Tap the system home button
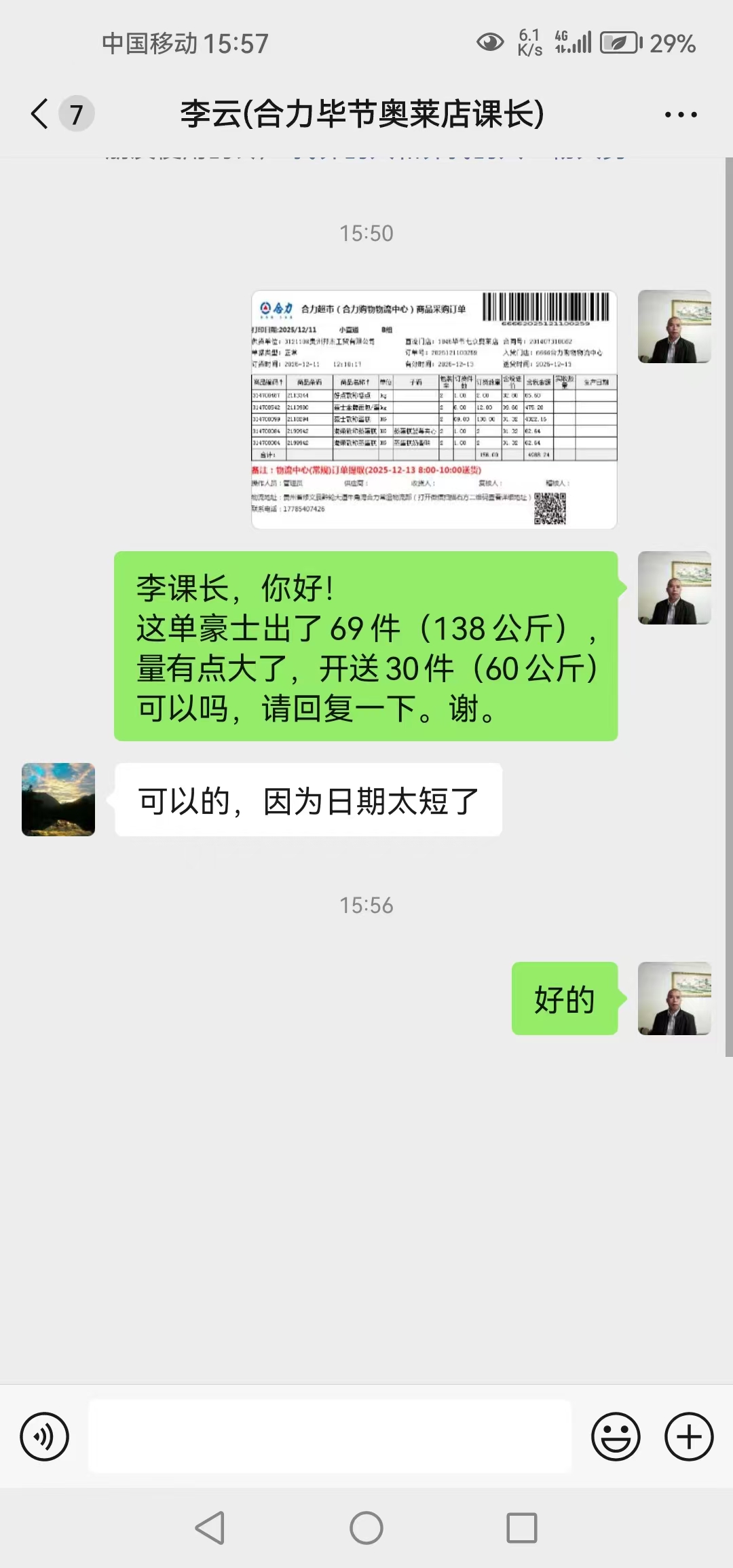Viewport: 733px width, 1568px height. pyautogui.click(x=366, y=1528)
